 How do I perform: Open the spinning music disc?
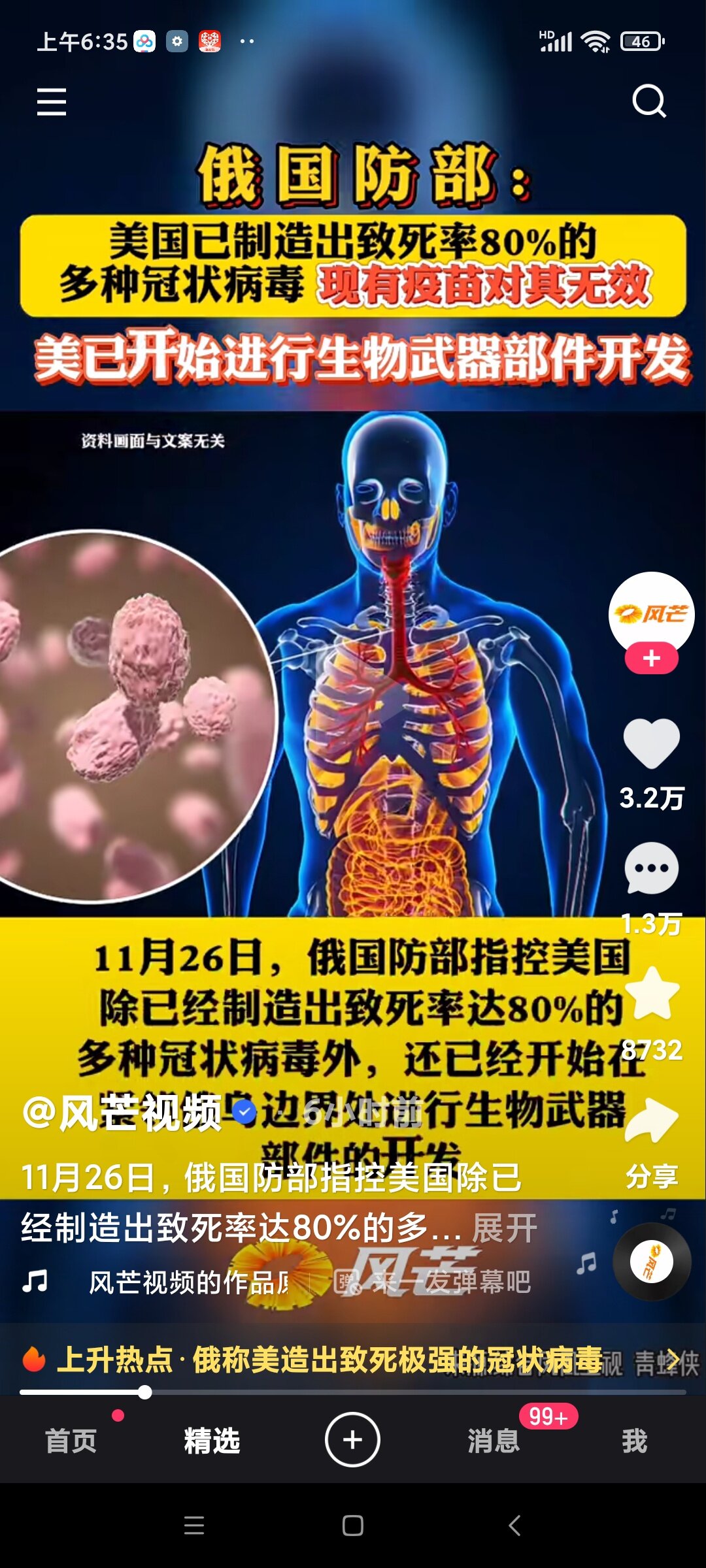[x=651, y=1262]
